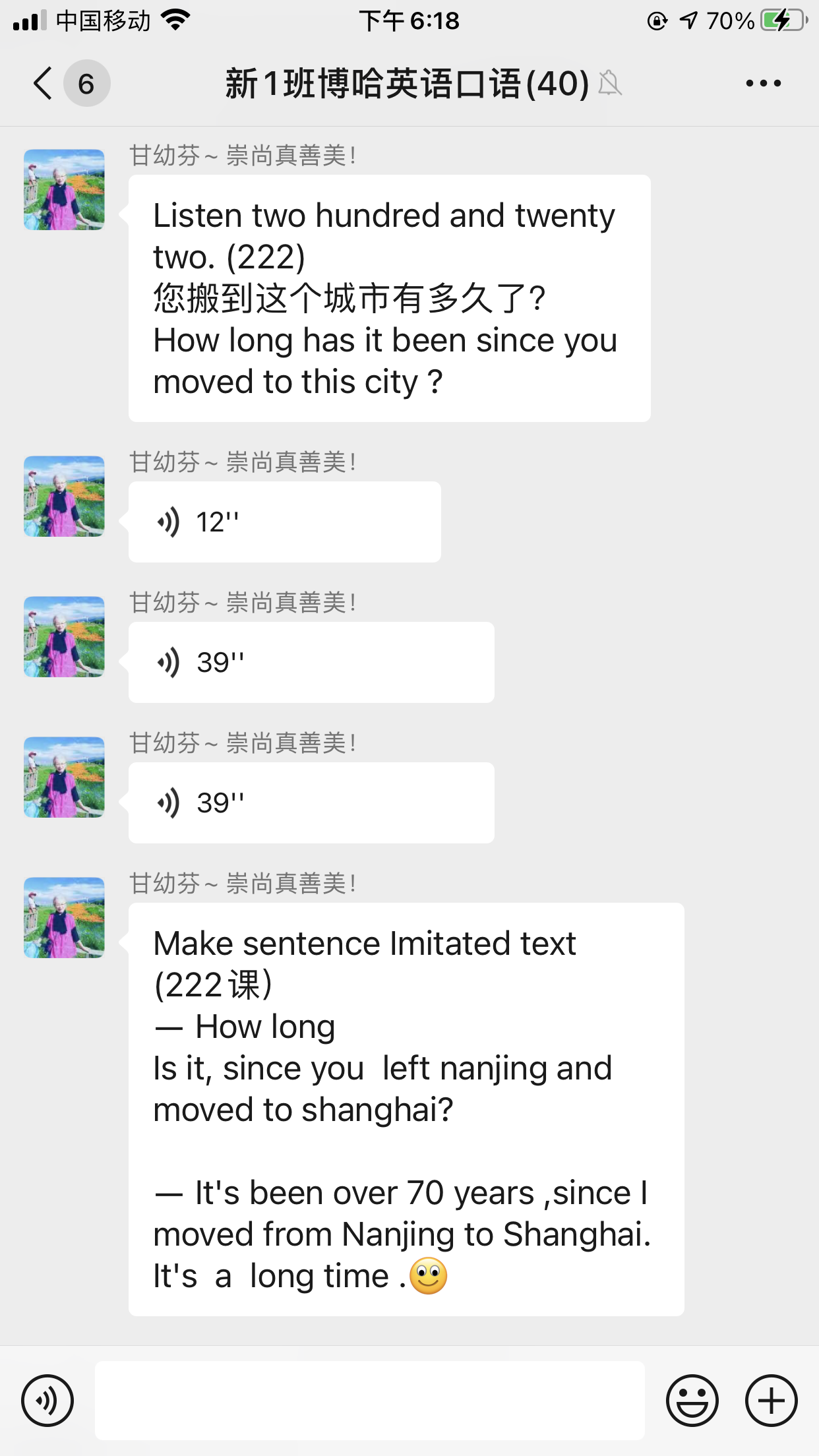
Task: Open the plus attachment menu
Action: [x=771, y=1401]
